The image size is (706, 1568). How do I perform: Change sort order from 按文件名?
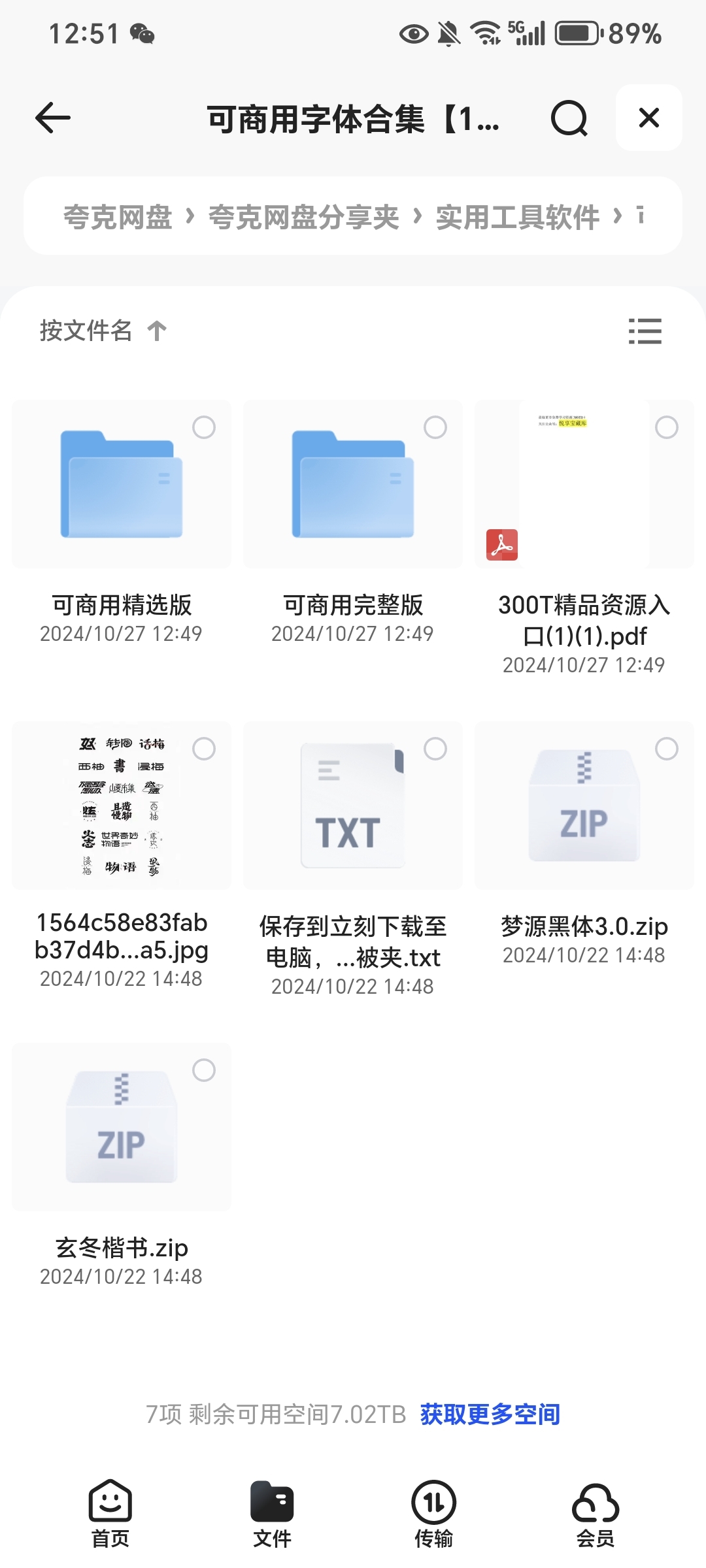pos(103,331)
